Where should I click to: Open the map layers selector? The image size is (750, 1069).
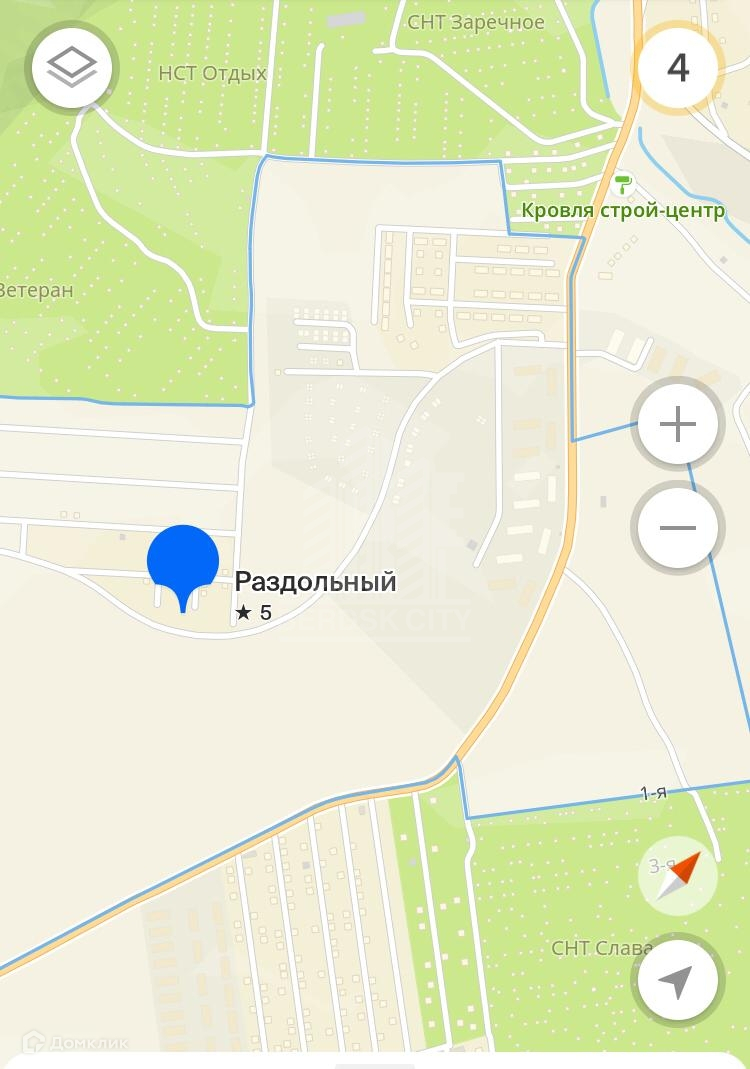(72, 68)
